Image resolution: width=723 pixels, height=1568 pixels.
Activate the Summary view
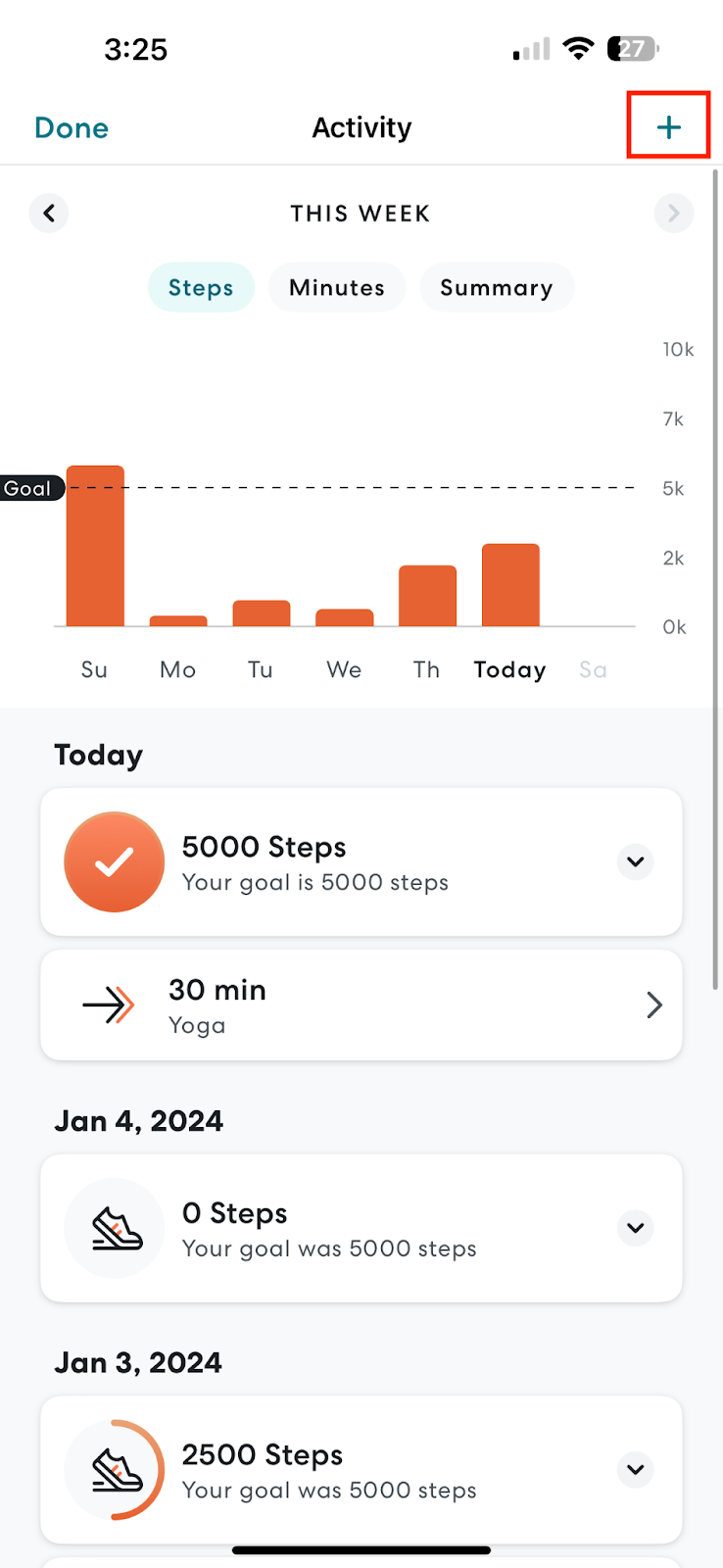click(x=497, y=287)
